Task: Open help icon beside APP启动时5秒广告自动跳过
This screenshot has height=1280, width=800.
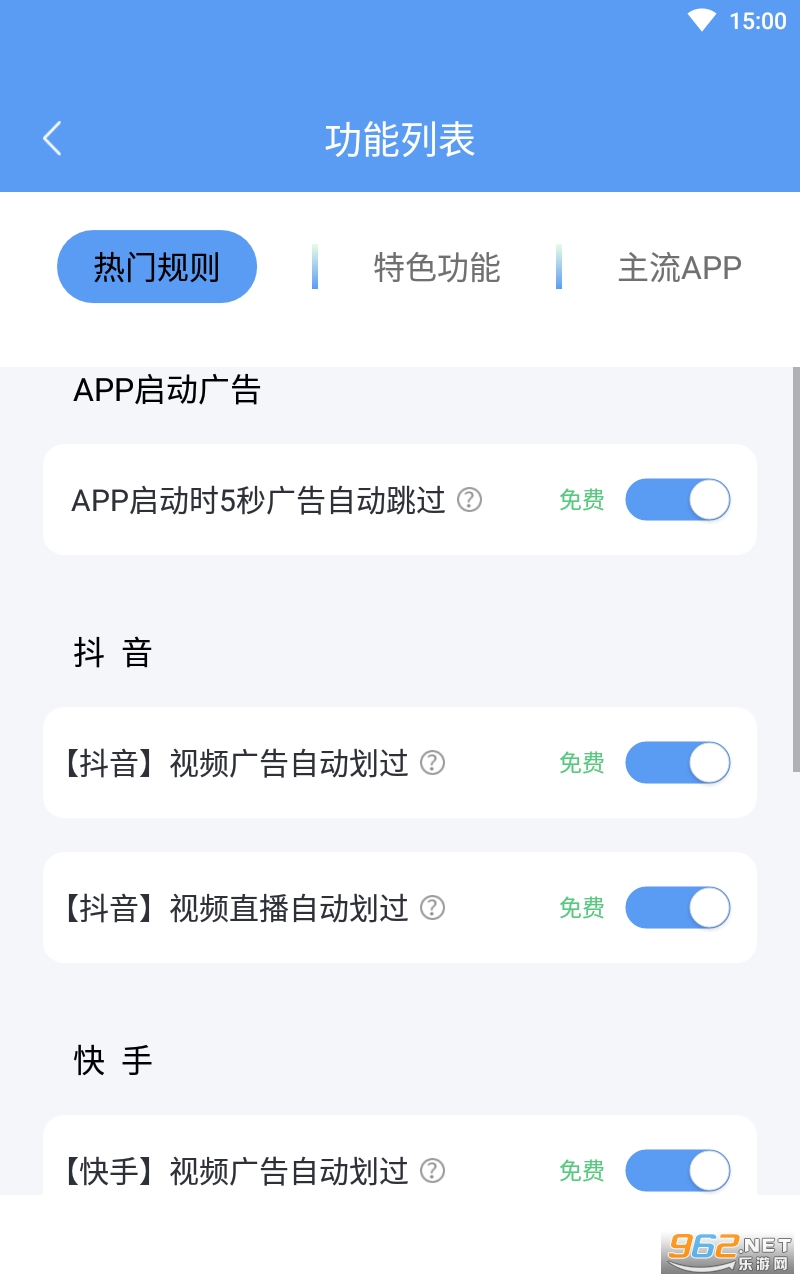Action: pyautogui.click(x=469, y=500)
